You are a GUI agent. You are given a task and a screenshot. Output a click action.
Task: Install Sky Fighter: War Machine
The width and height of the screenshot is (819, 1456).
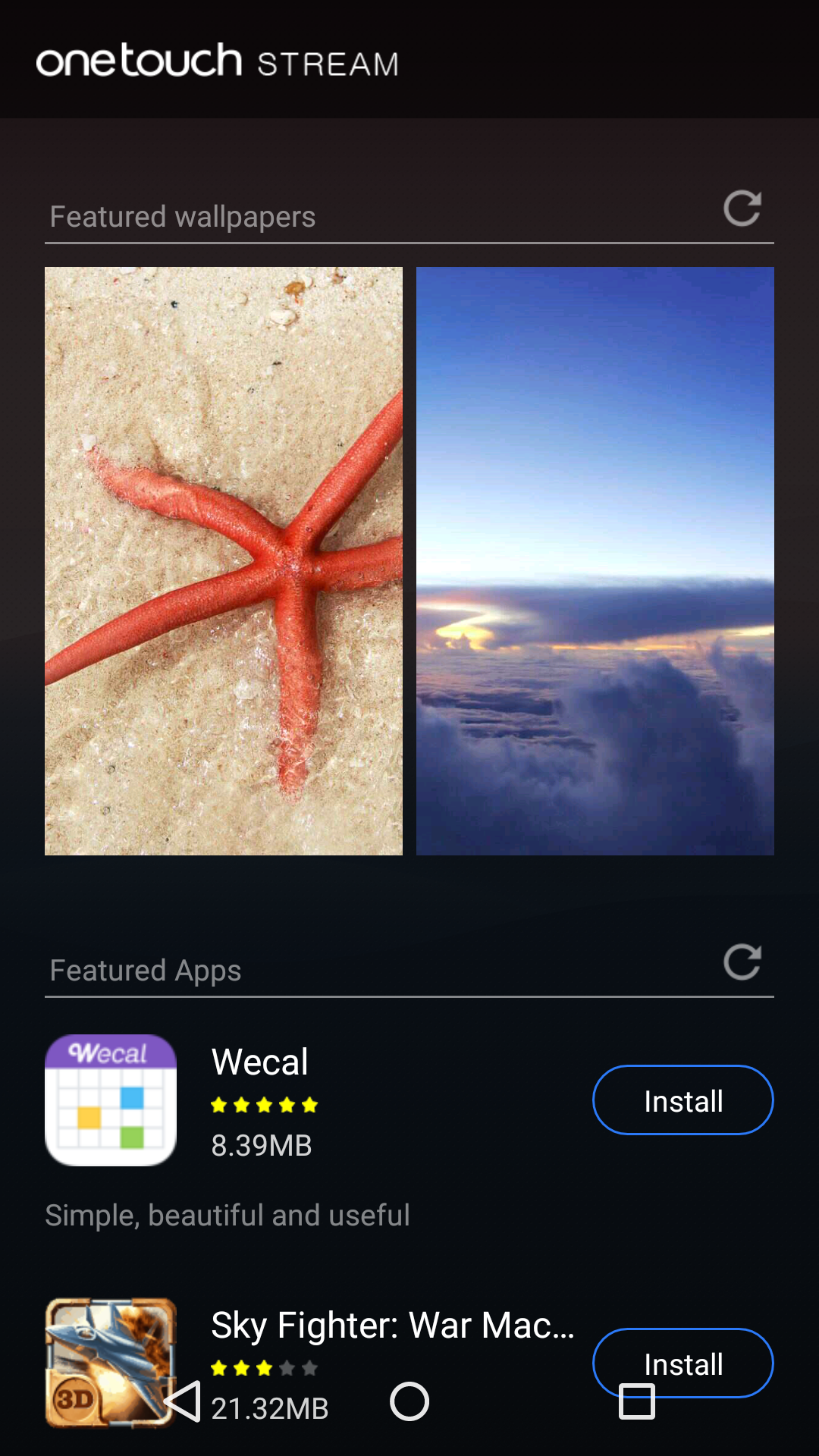(683, 1363)
